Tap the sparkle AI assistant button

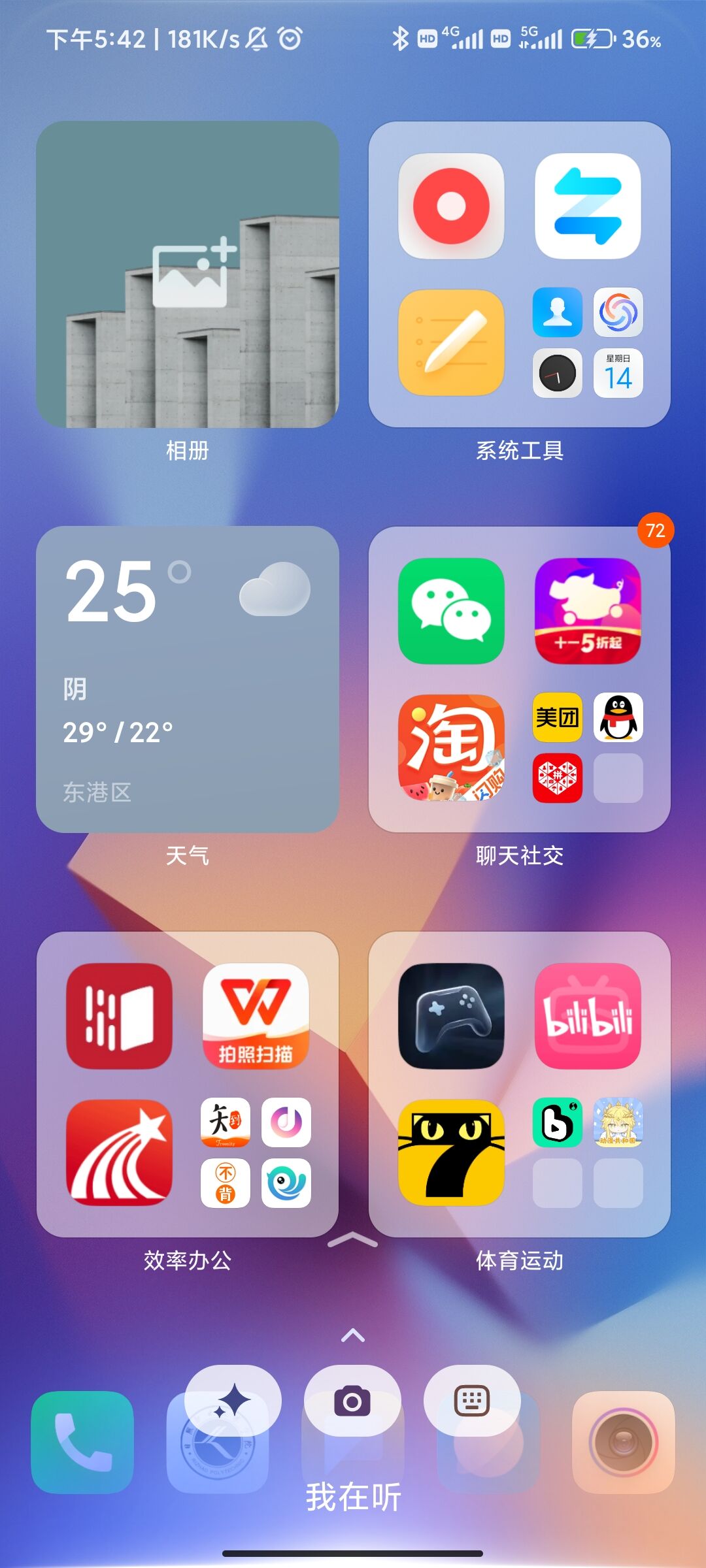click(x=233, y=1401)
